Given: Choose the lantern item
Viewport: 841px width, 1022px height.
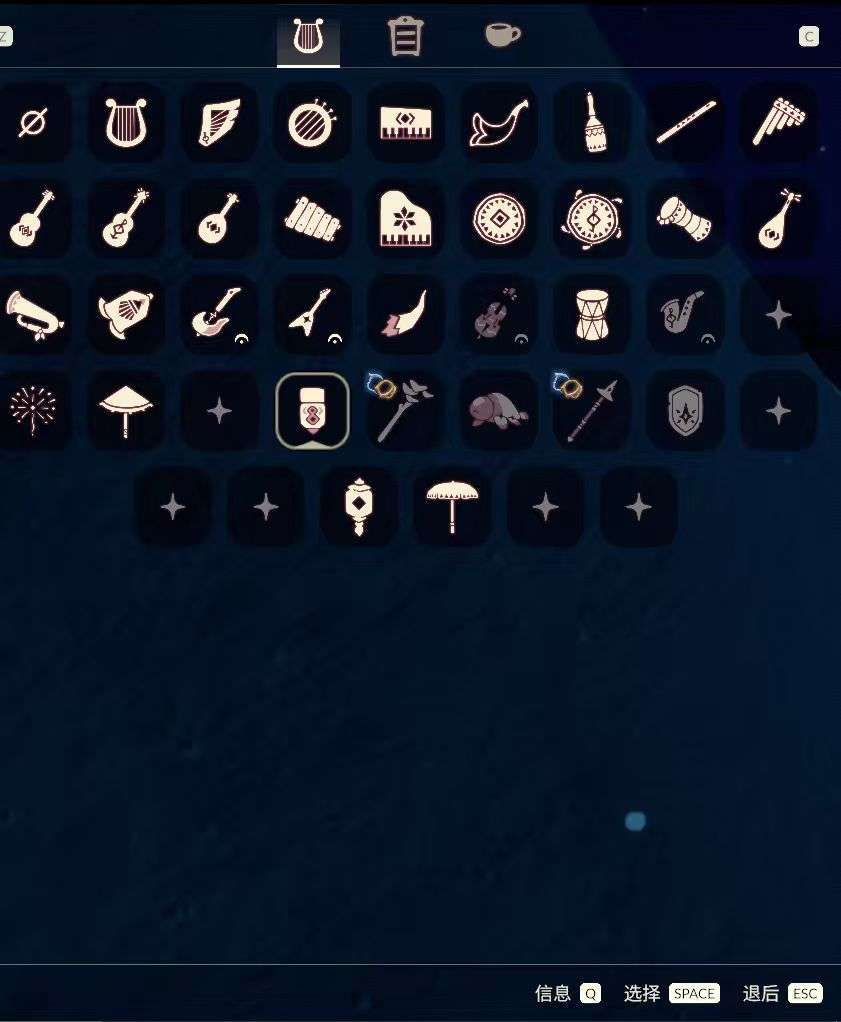Looking at the screenshot, I should point(358,506).
